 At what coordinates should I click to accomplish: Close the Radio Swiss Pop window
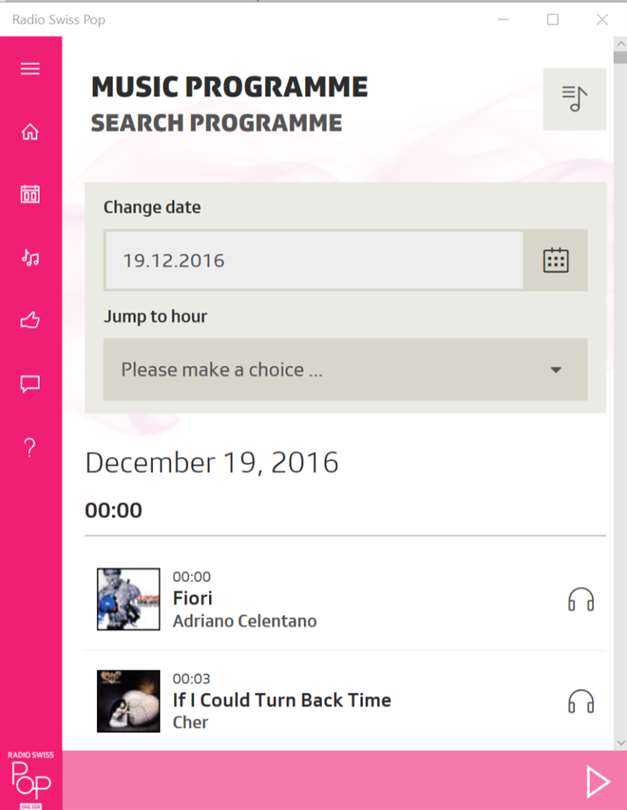602,19
